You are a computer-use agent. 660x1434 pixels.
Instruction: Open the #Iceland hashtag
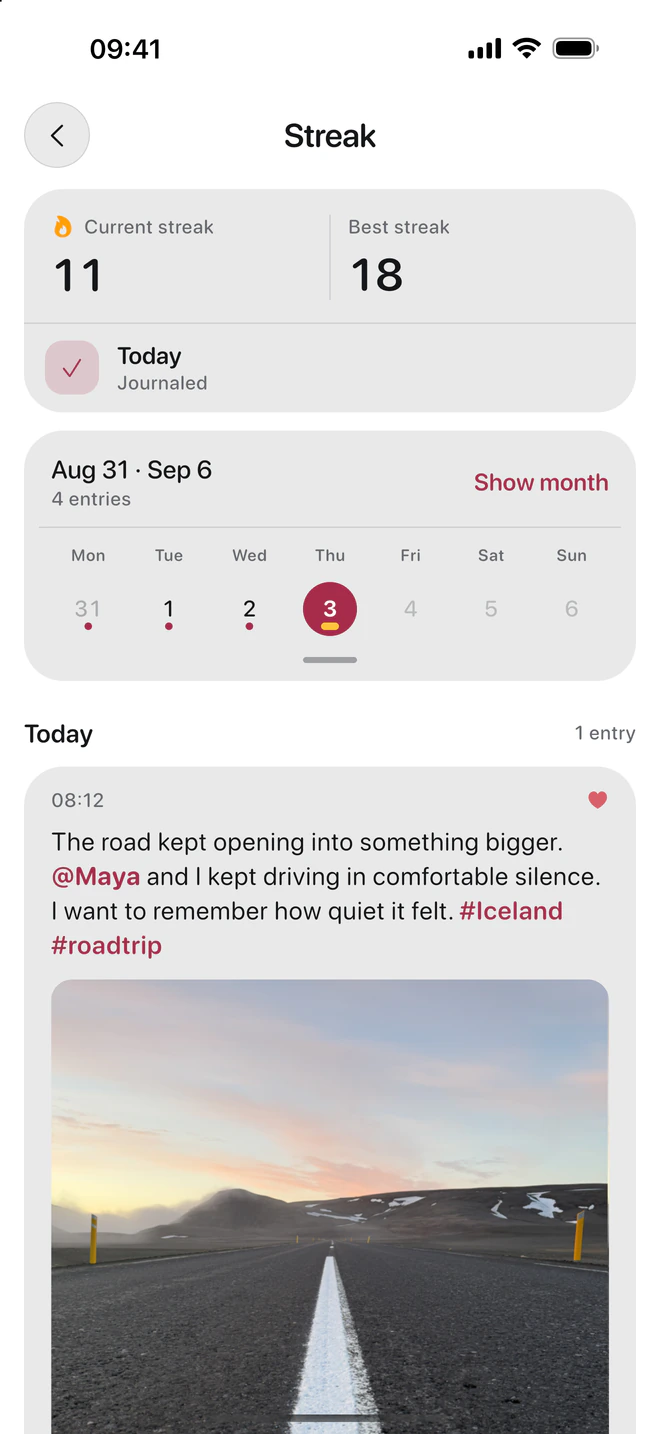511,911
